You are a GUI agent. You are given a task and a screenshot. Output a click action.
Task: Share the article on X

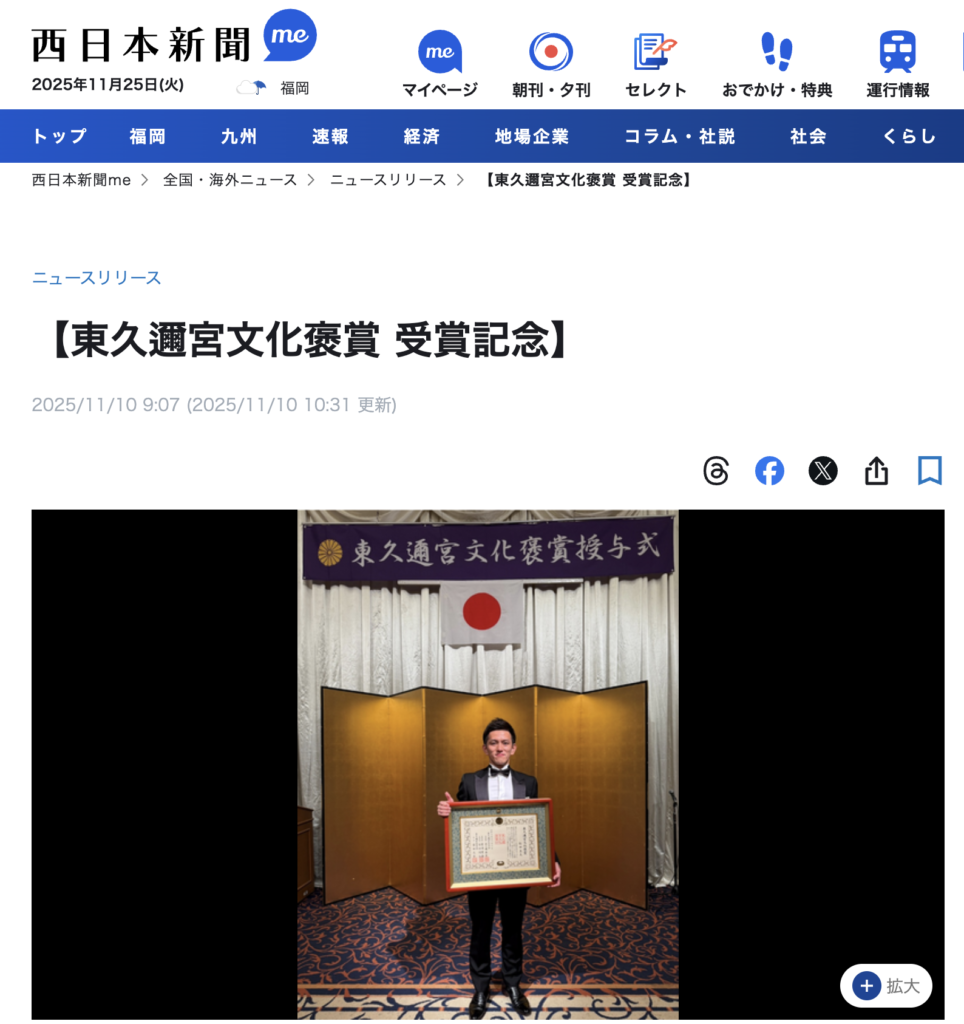point(823,471)
